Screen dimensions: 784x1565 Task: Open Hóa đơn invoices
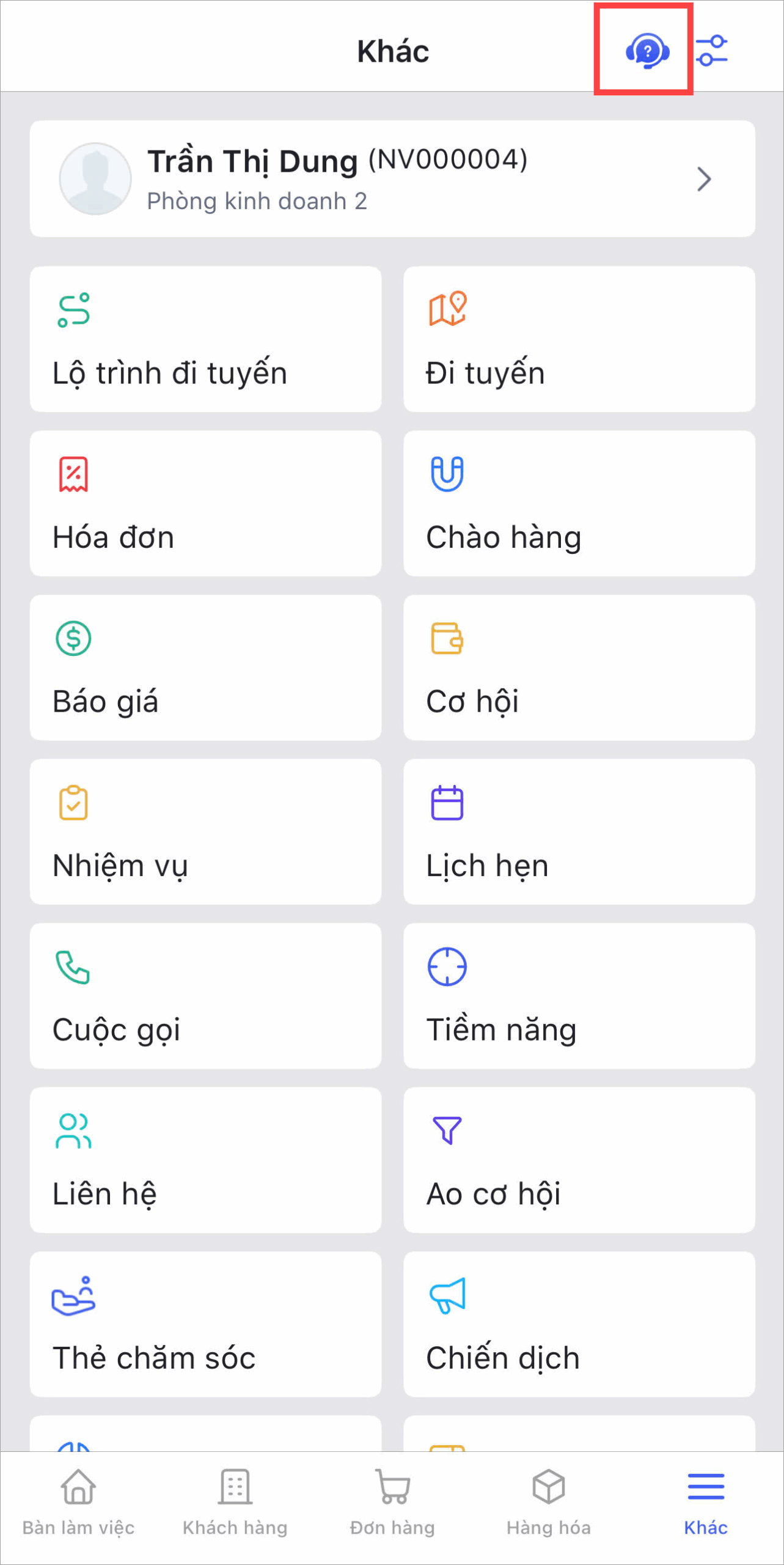[205, 503]
